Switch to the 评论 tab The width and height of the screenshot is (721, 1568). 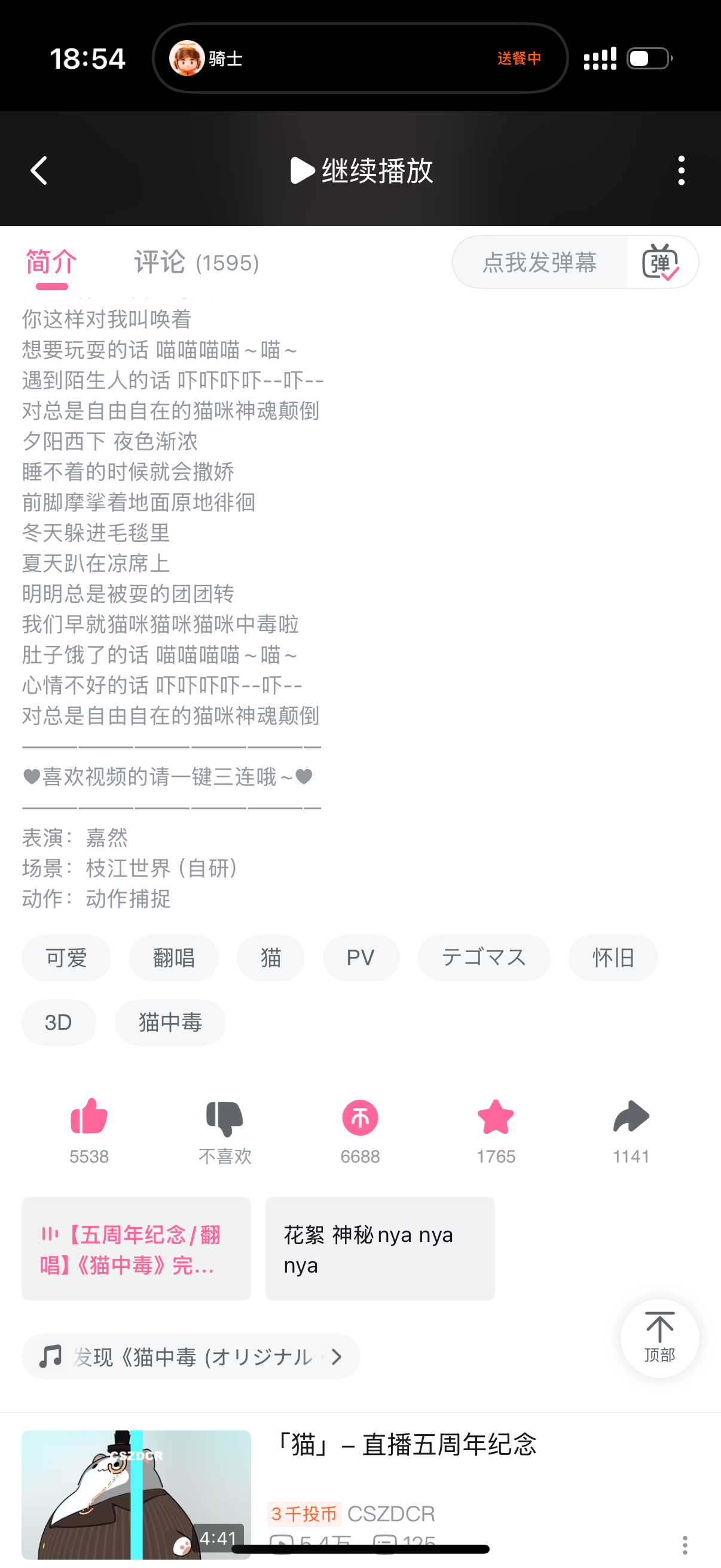click(x=196, y=263)
